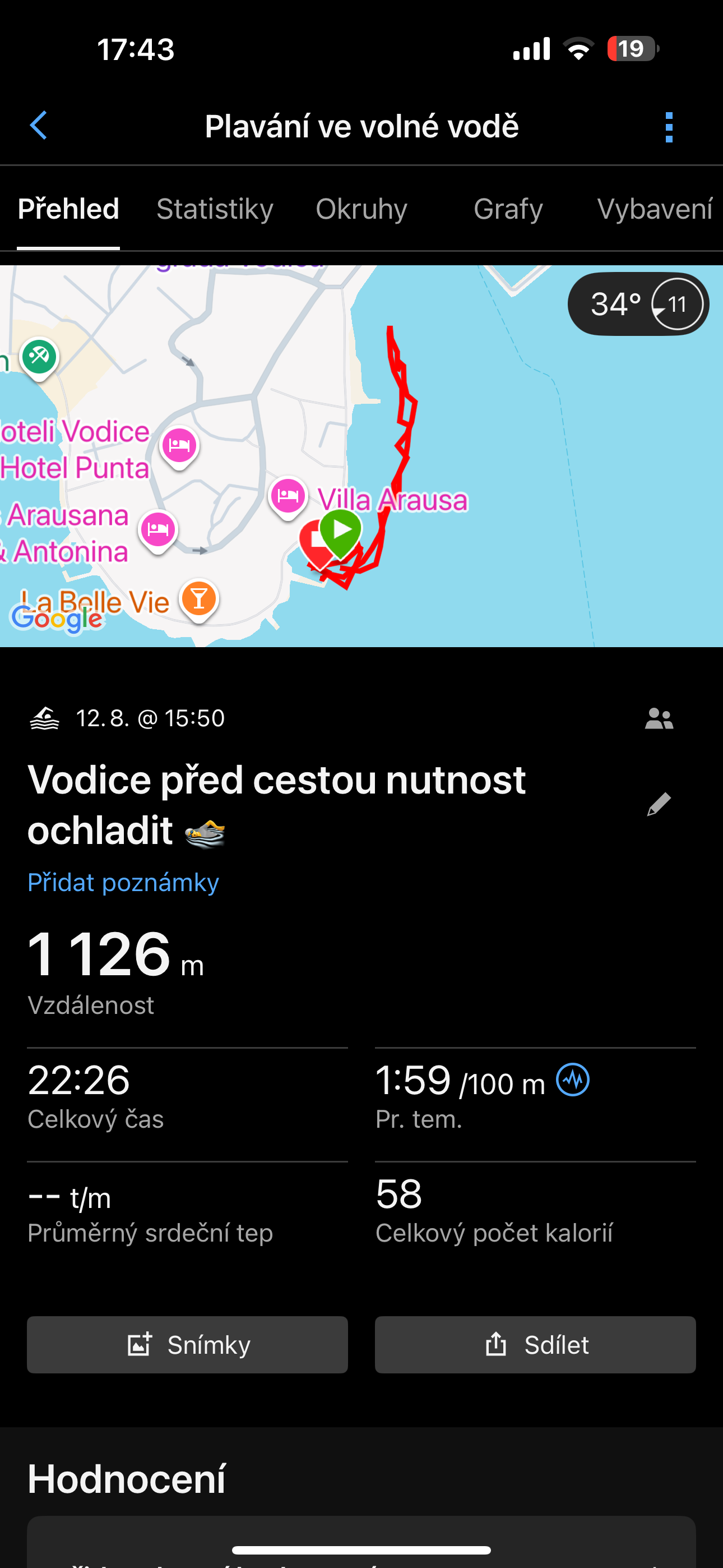Open the three-dot overflow menu
The image size is (723, 1568).
669,127
